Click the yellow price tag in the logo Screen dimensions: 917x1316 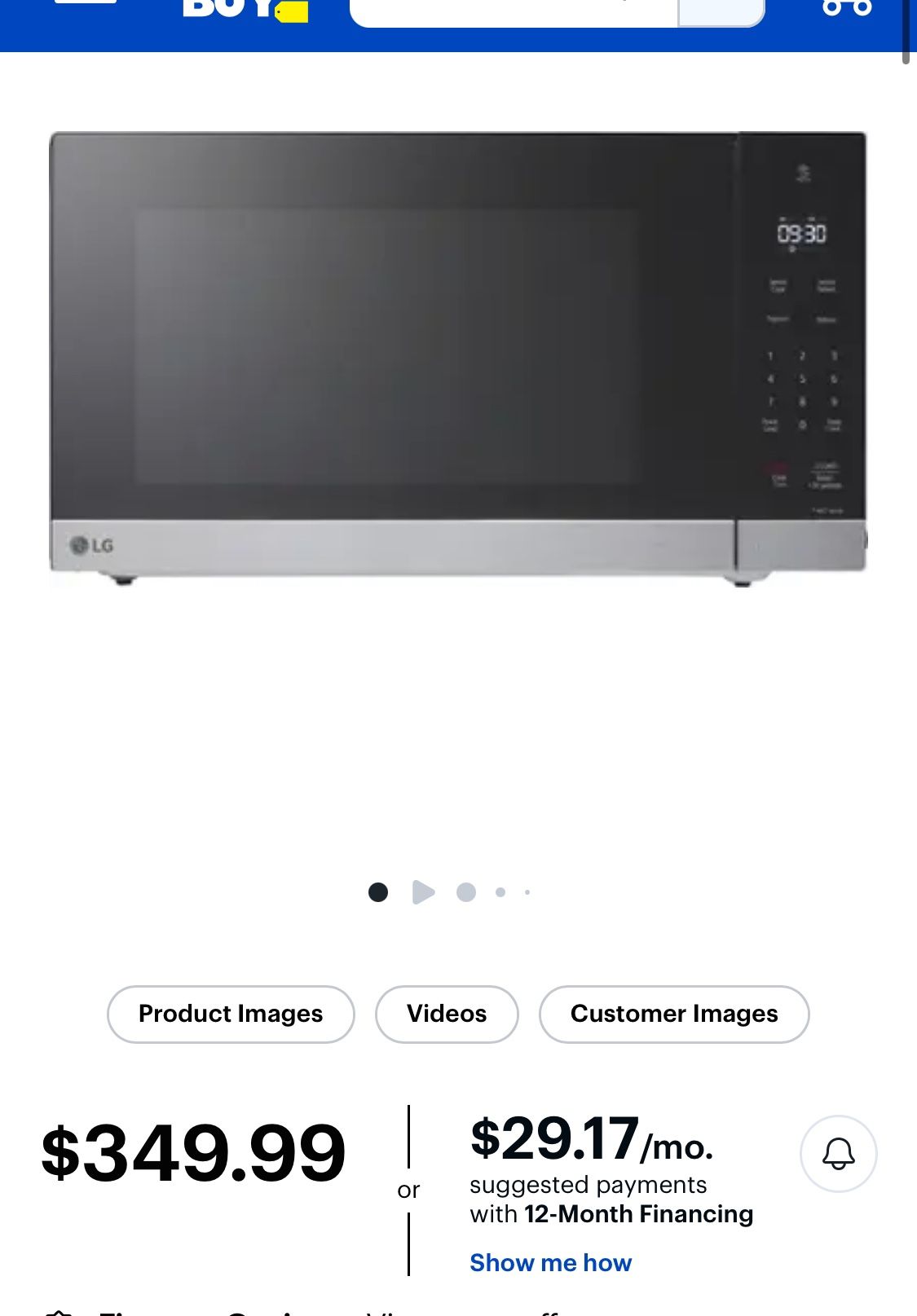290,10
